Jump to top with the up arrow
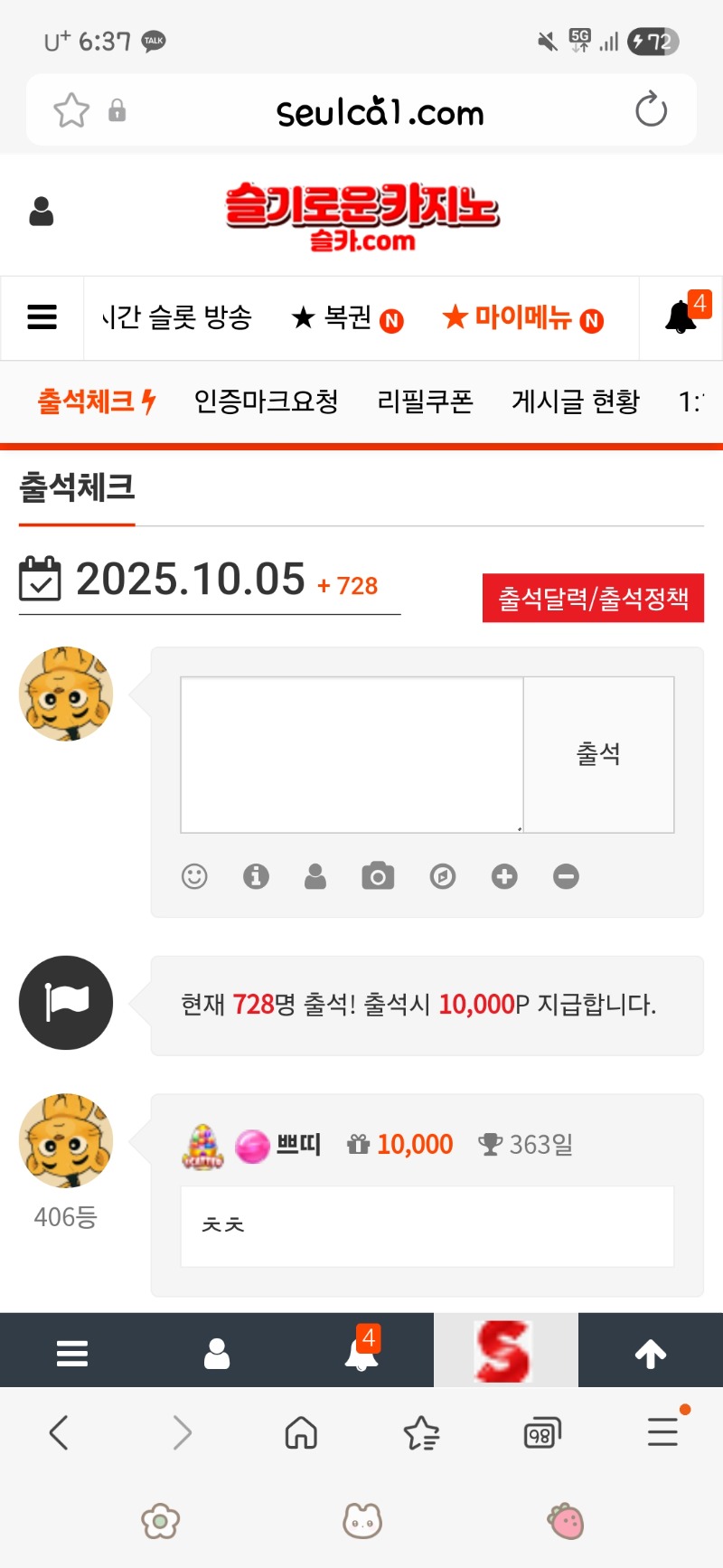The height and width of the screenshot is (1568, 723). point(650,1353)
